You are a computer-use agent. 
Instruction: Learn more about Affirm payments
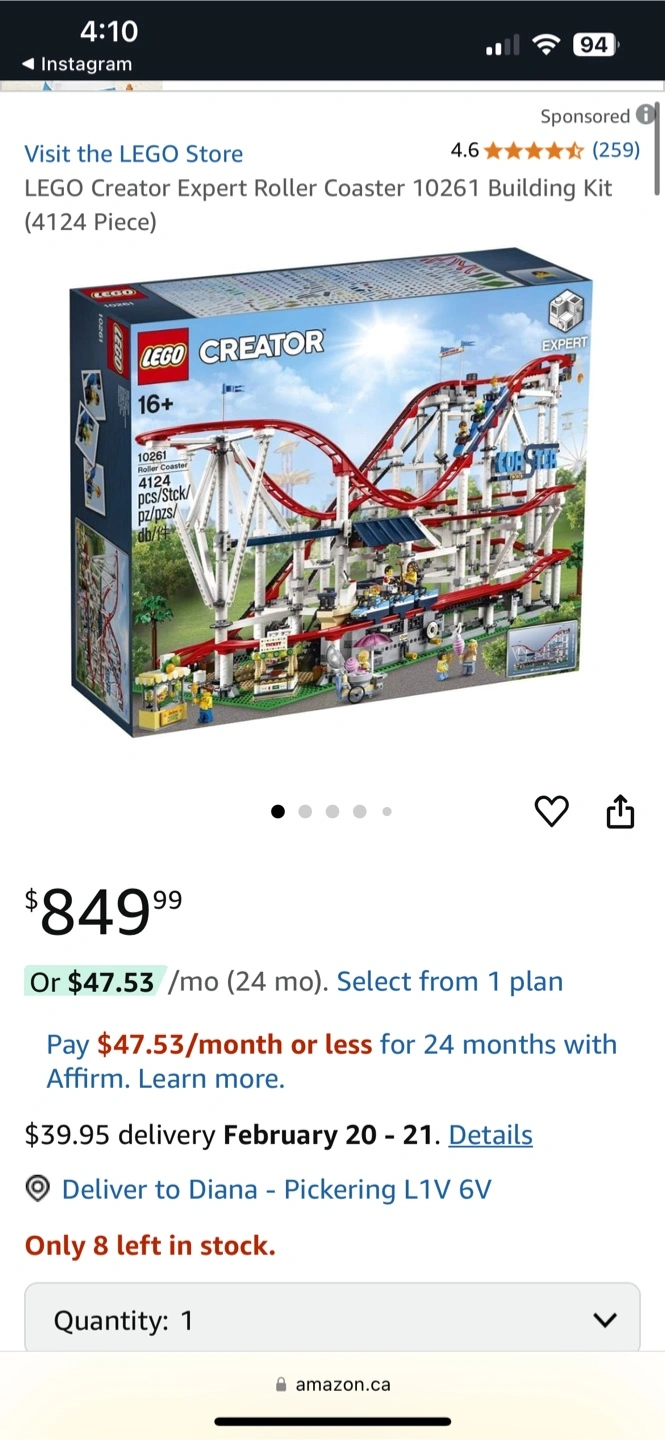pos(211,1079)
